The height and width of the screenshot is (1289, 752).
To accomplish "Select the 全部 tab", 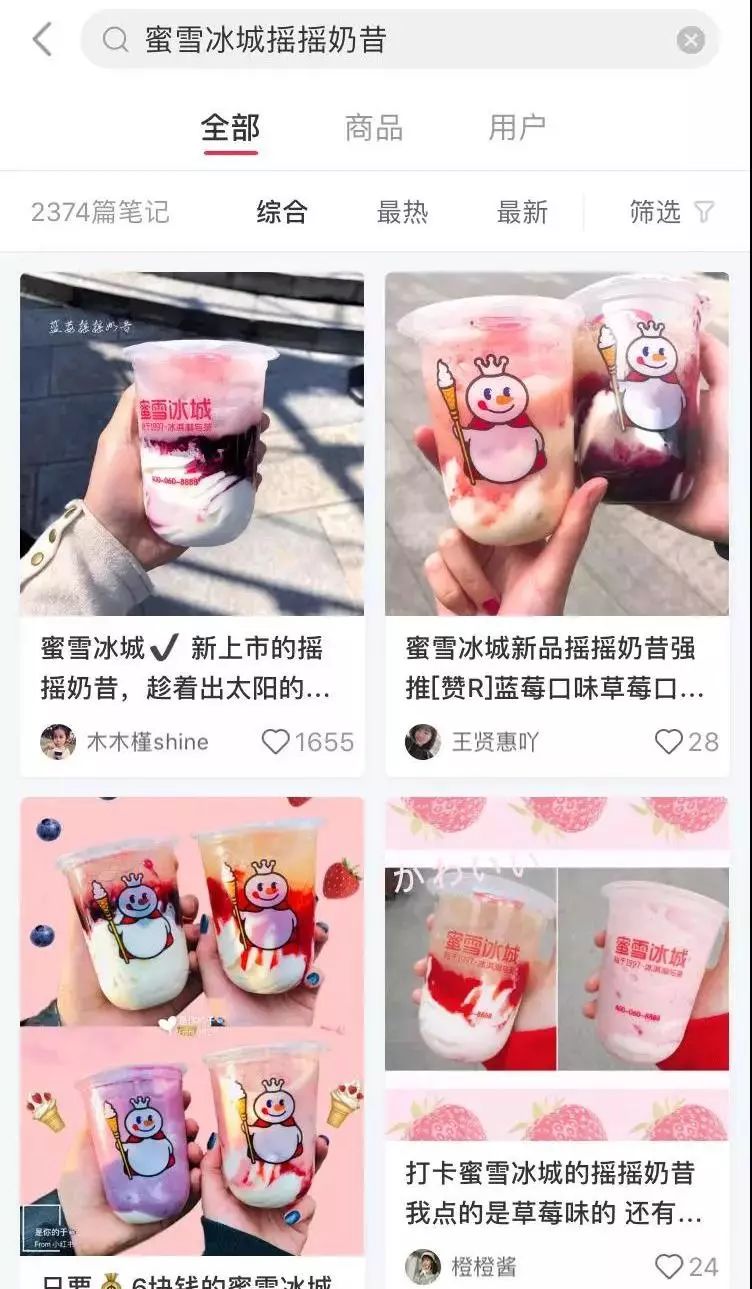I will tap(230, 128).
